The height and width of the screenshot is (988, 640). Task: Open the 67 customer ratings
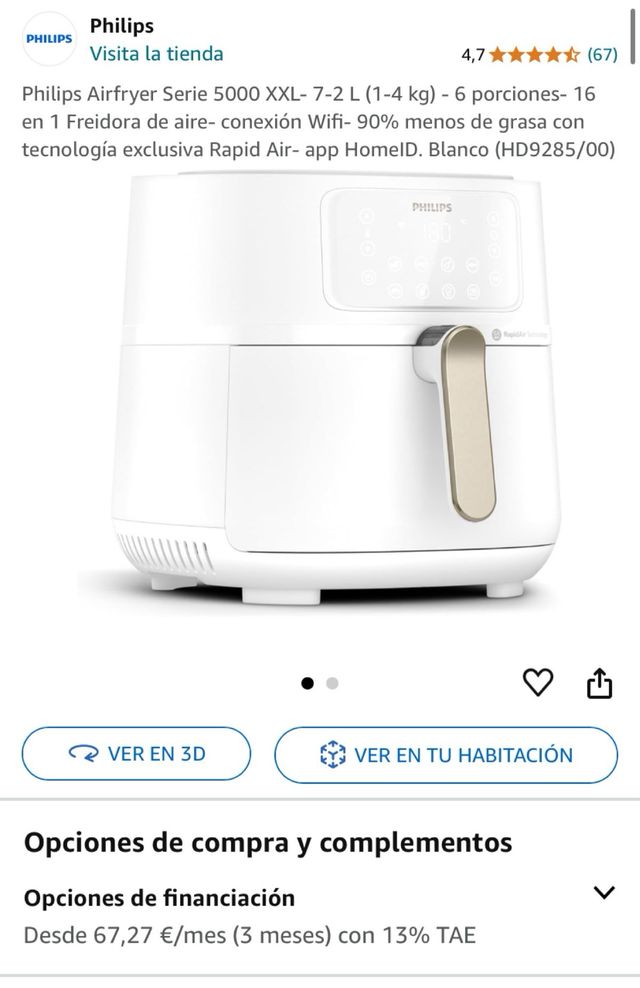[x=602, y=53]
